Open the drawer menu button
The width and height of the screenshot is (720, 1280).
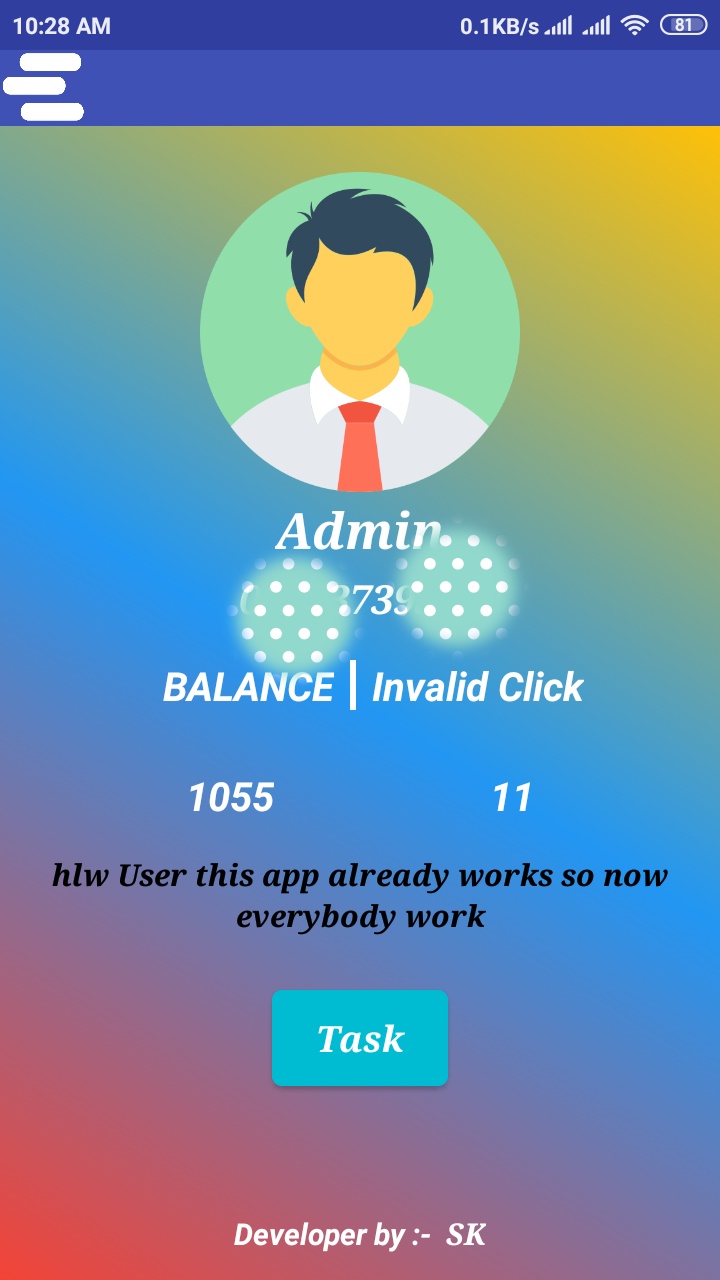(x=43, y=87)
